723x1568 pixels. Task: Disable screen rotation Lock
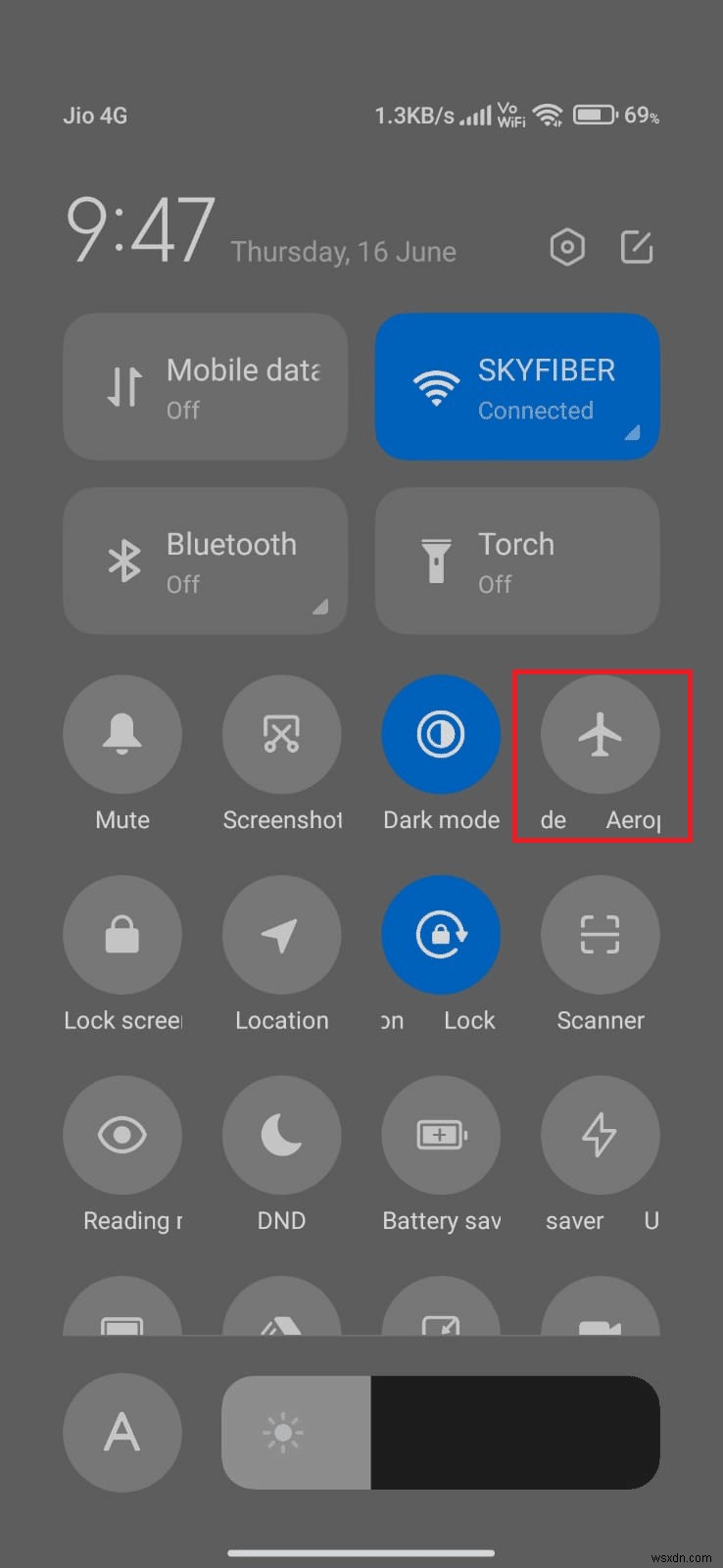pos(441,934)
